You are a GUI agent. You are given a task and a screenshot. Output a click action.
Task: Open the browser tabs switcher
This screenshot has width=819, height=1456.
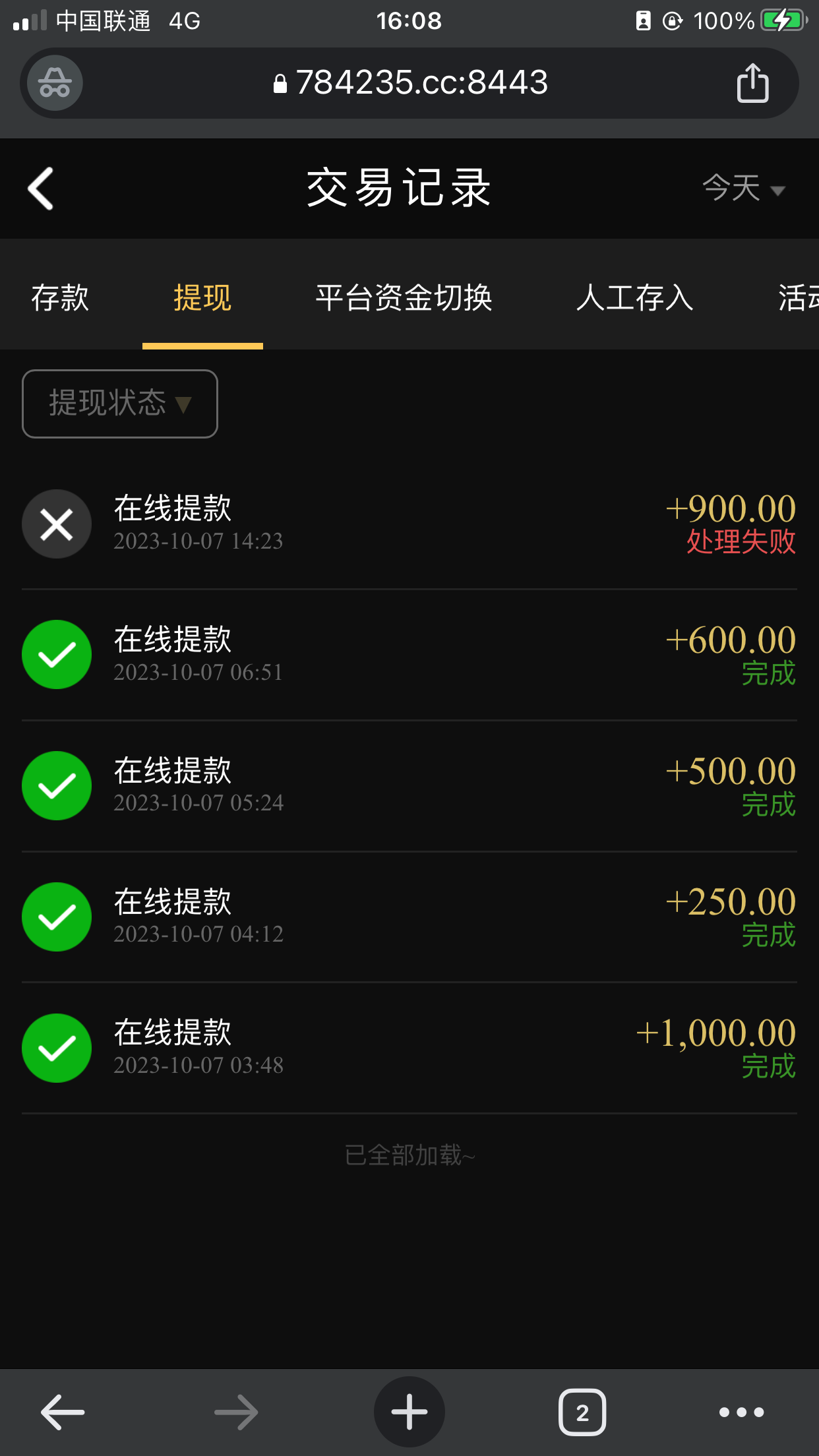pos(582,1412)
